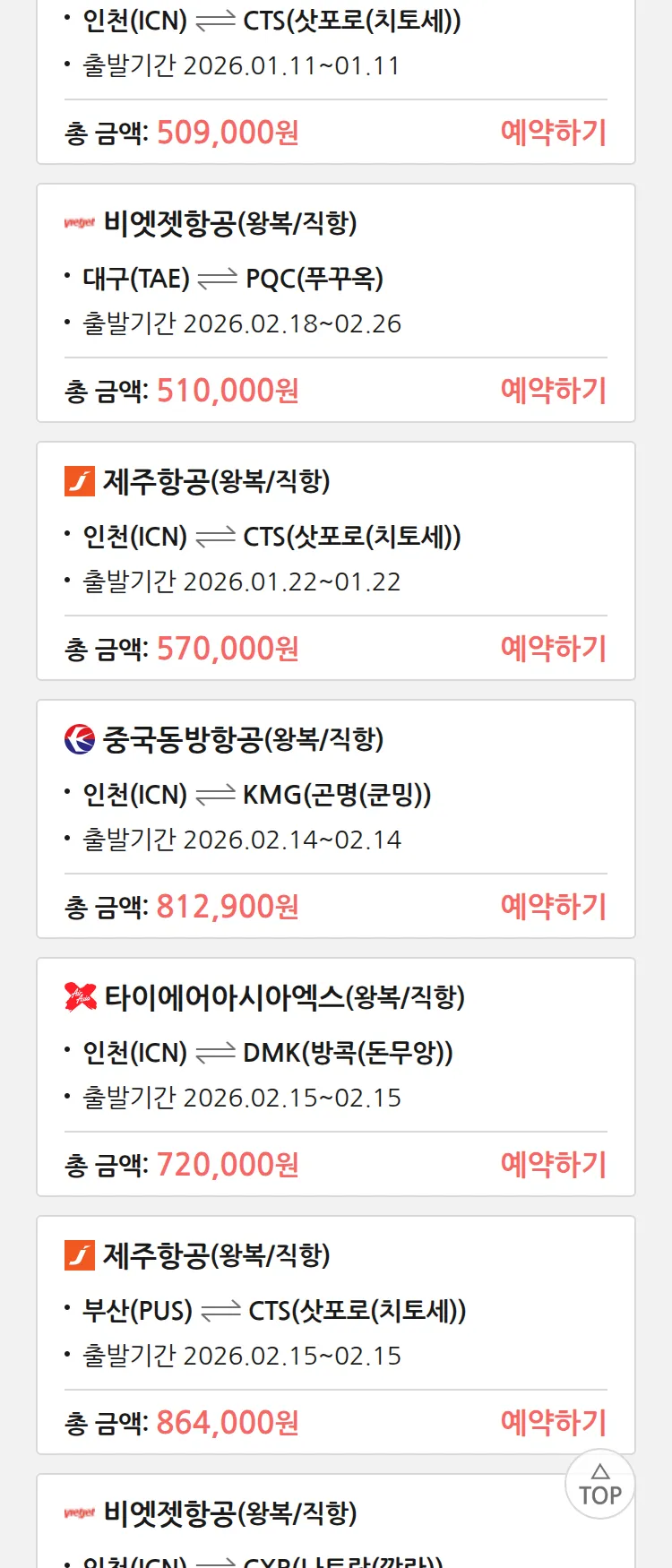Tap 예약하기 for the 509,000원 fare
The image size is (672, 1568).
click(553, 133)
